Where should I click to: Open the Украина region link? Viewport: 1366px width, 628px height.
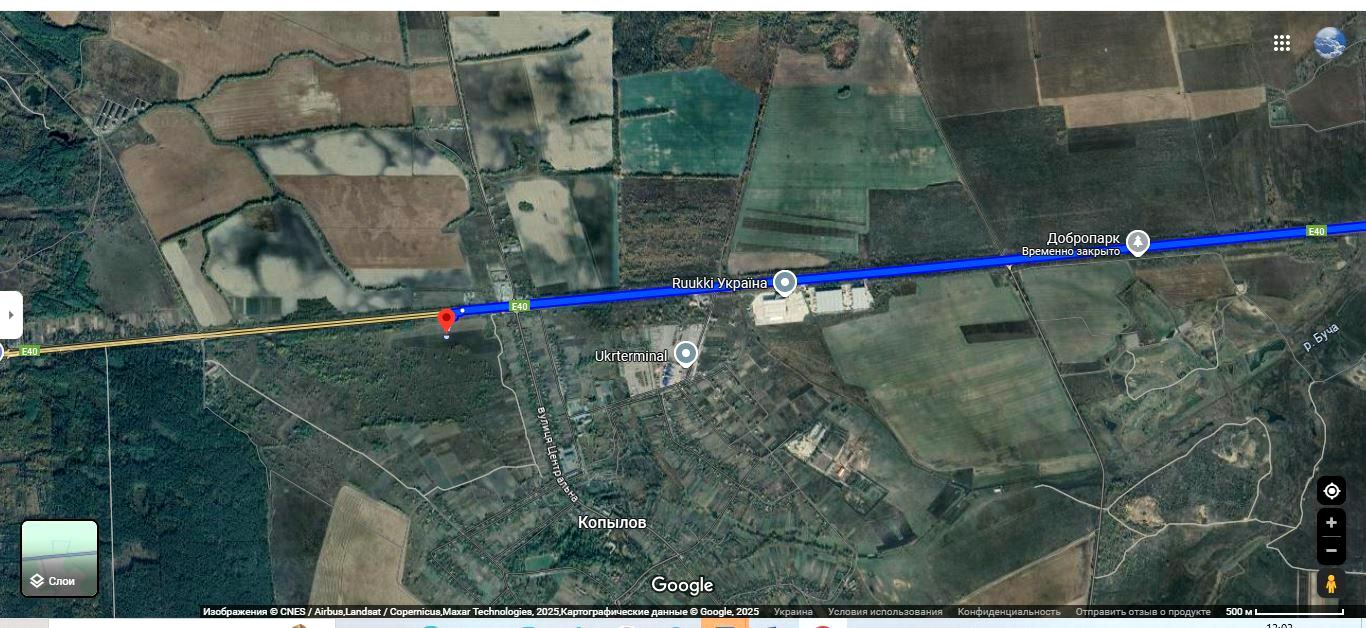793,612
